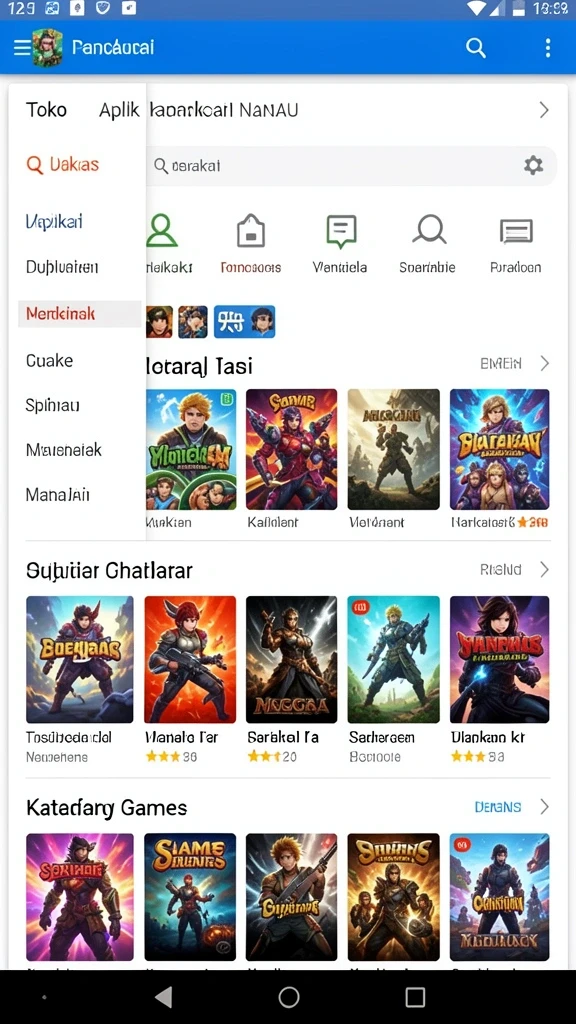Tap the gear icon in the search field
Image resolution: width=576 pixels, height=1024 pixels.
click(x=534, y=165)
